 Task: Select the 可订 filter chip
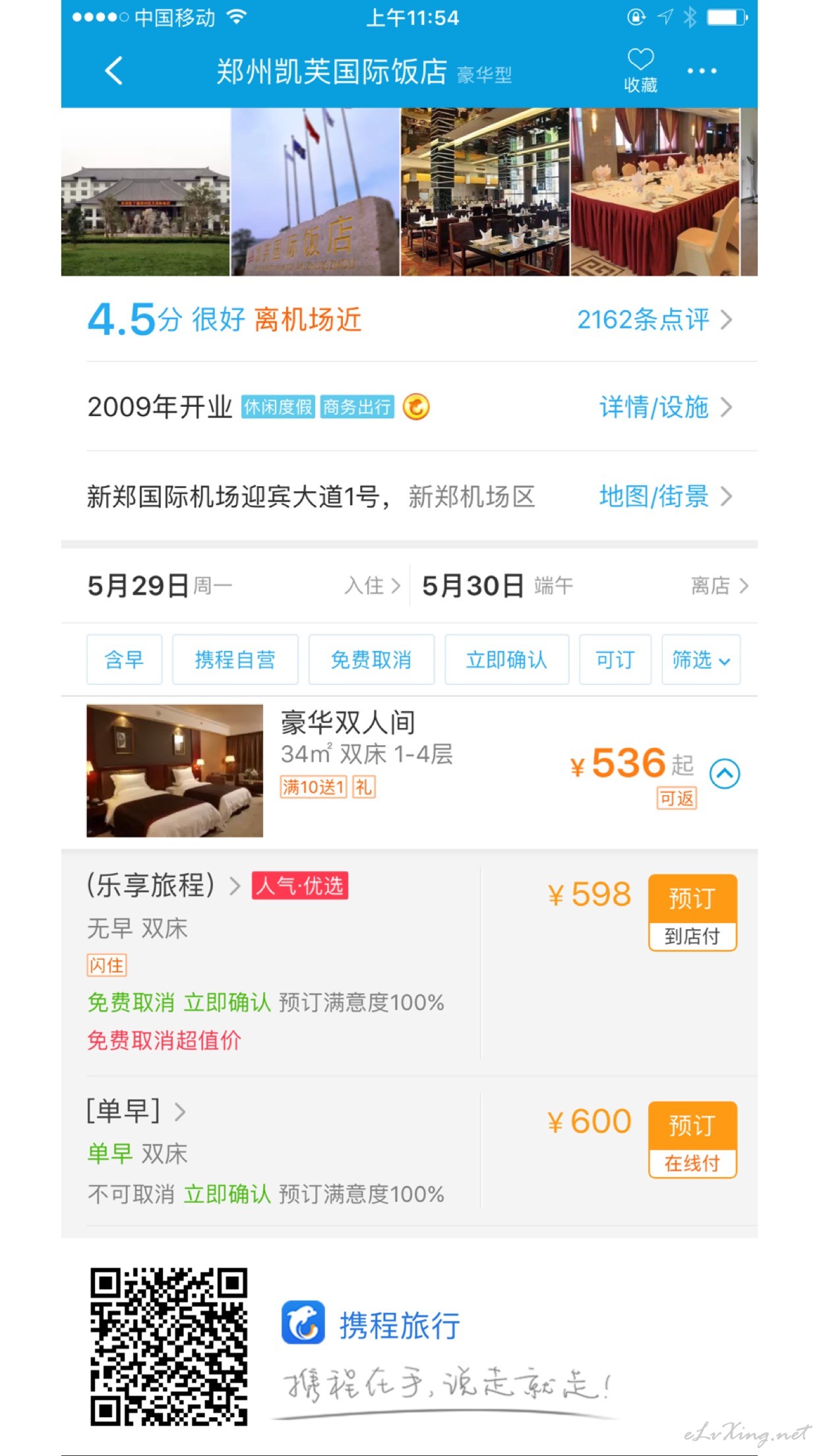point(615,659)
